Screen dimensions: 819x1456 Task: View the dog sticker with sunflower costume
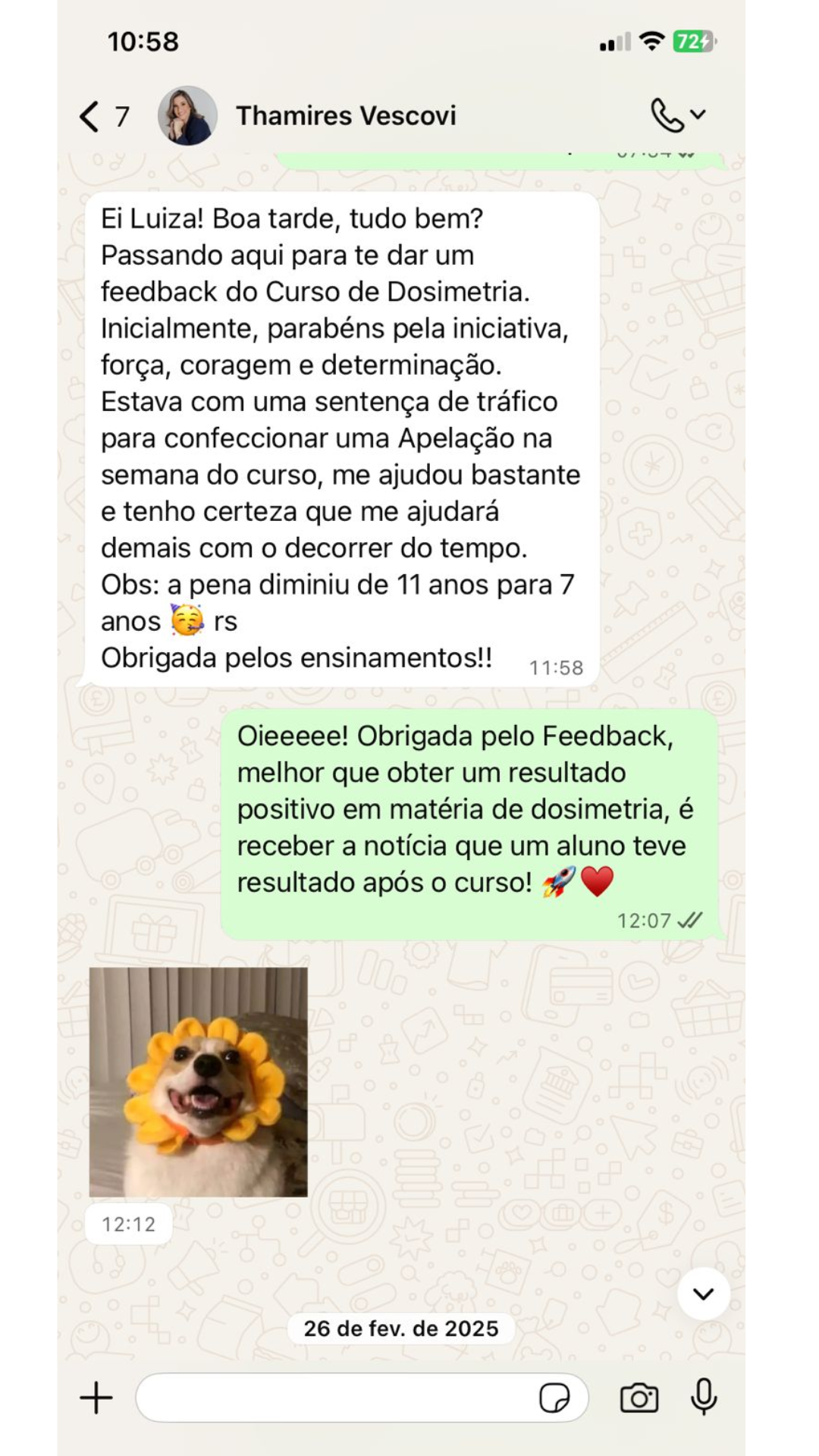click(199, 1082)
